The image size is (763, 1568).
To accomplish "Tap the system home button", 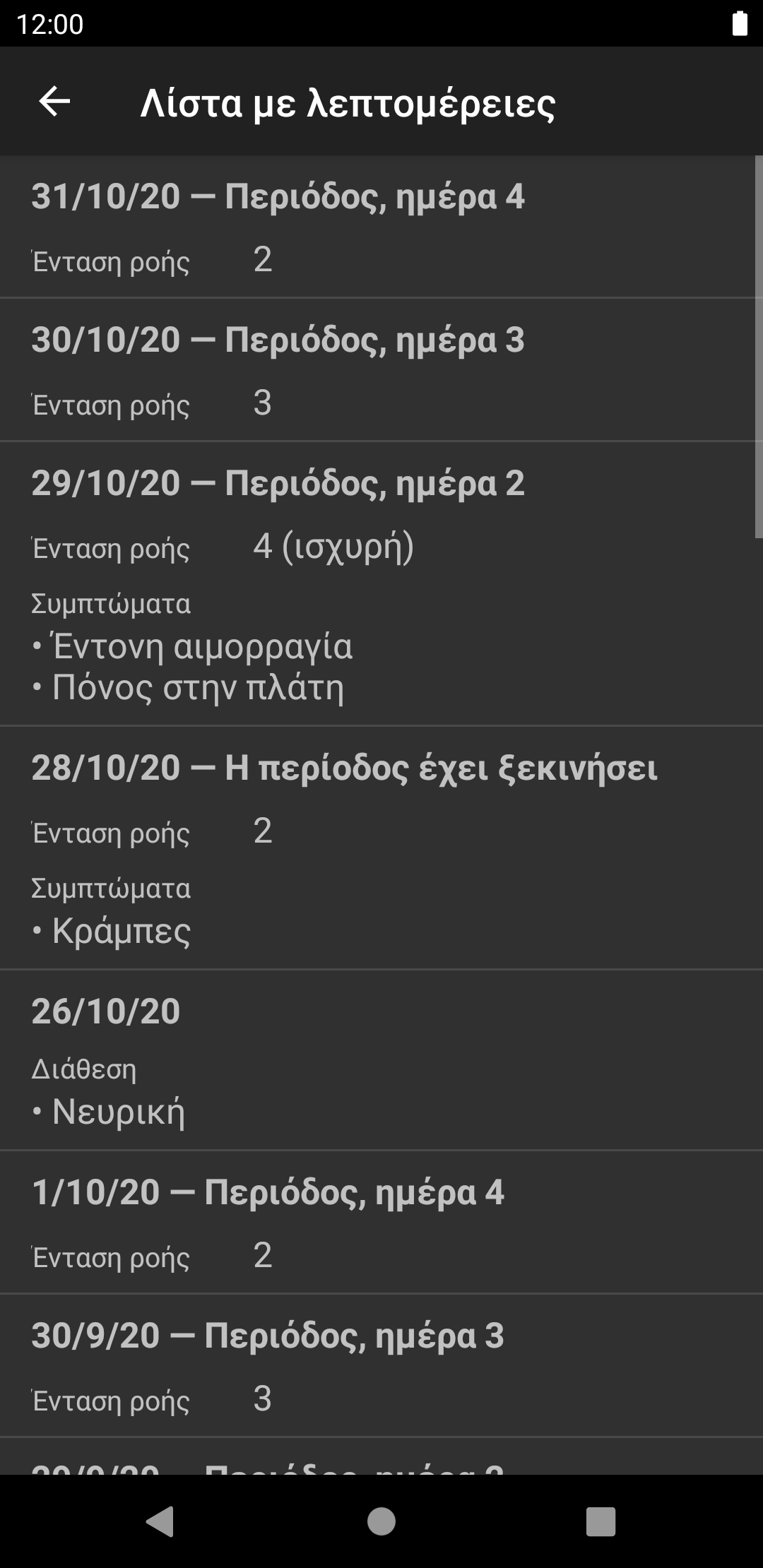I will click(381, 1521).
